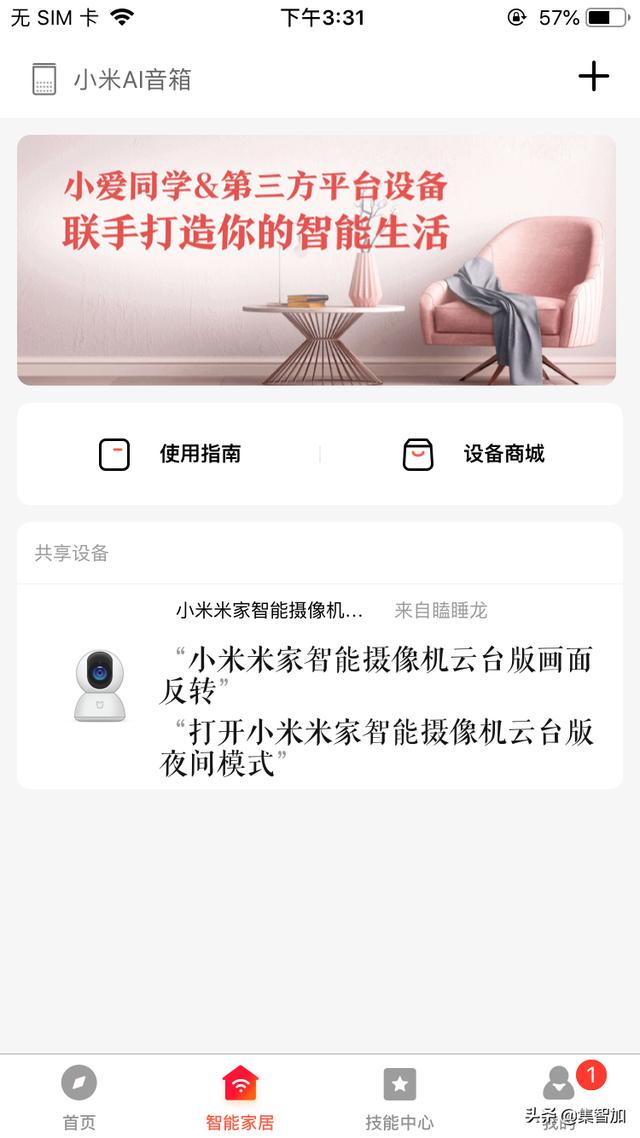This screenshot has width=640, height=1138.
Task: Open the 小爱同学 third-party platform banner
Action: 316,260
